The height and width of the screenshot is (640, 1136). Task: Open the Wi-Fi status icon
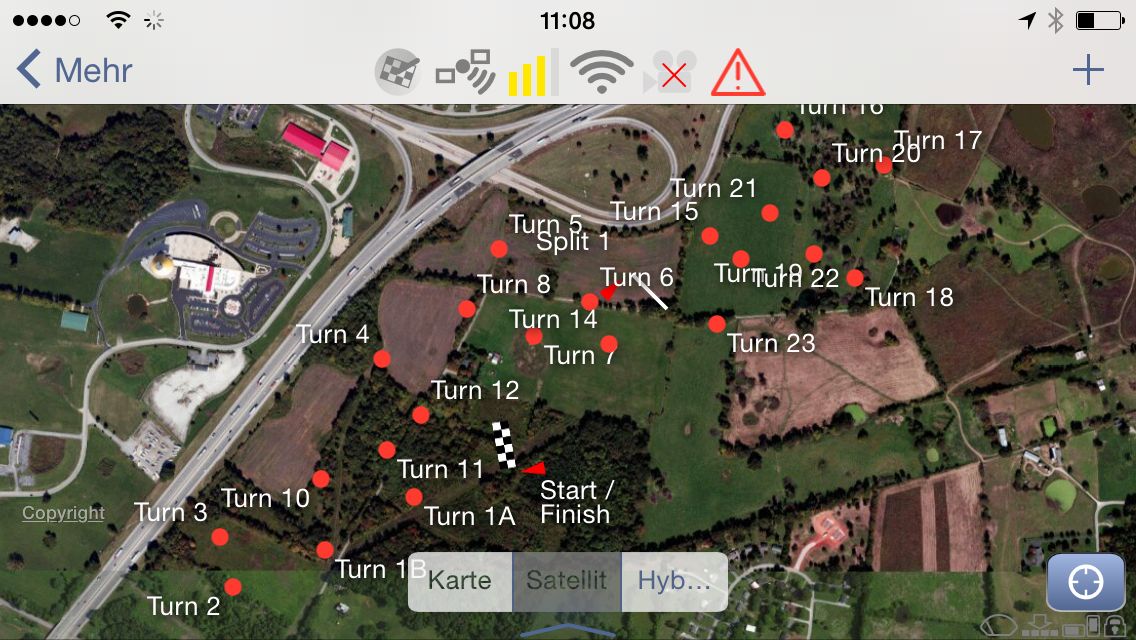click(x=601, y=72)
